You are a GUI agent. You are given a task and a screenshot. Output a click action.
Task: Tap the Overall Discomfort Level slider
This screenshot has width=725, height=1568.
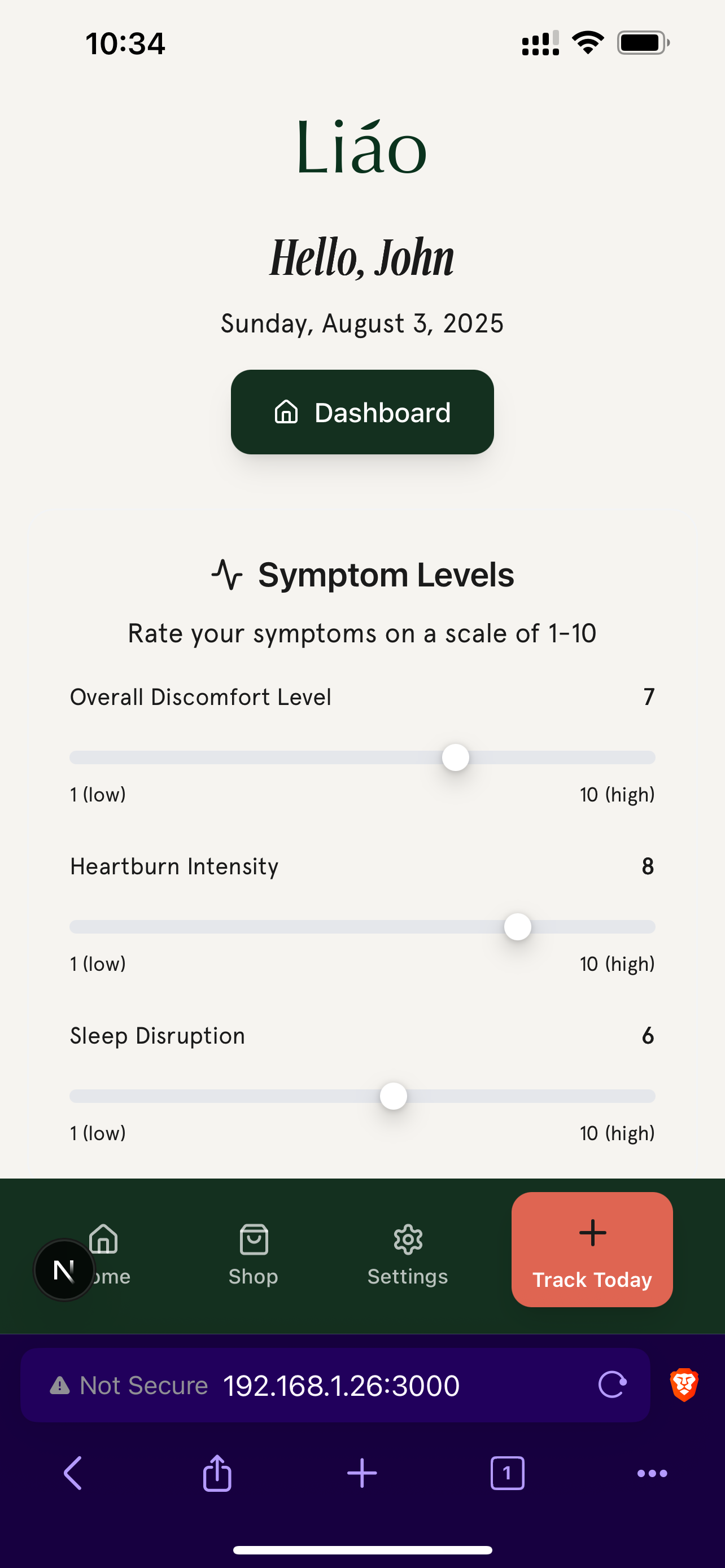point(362,757)
